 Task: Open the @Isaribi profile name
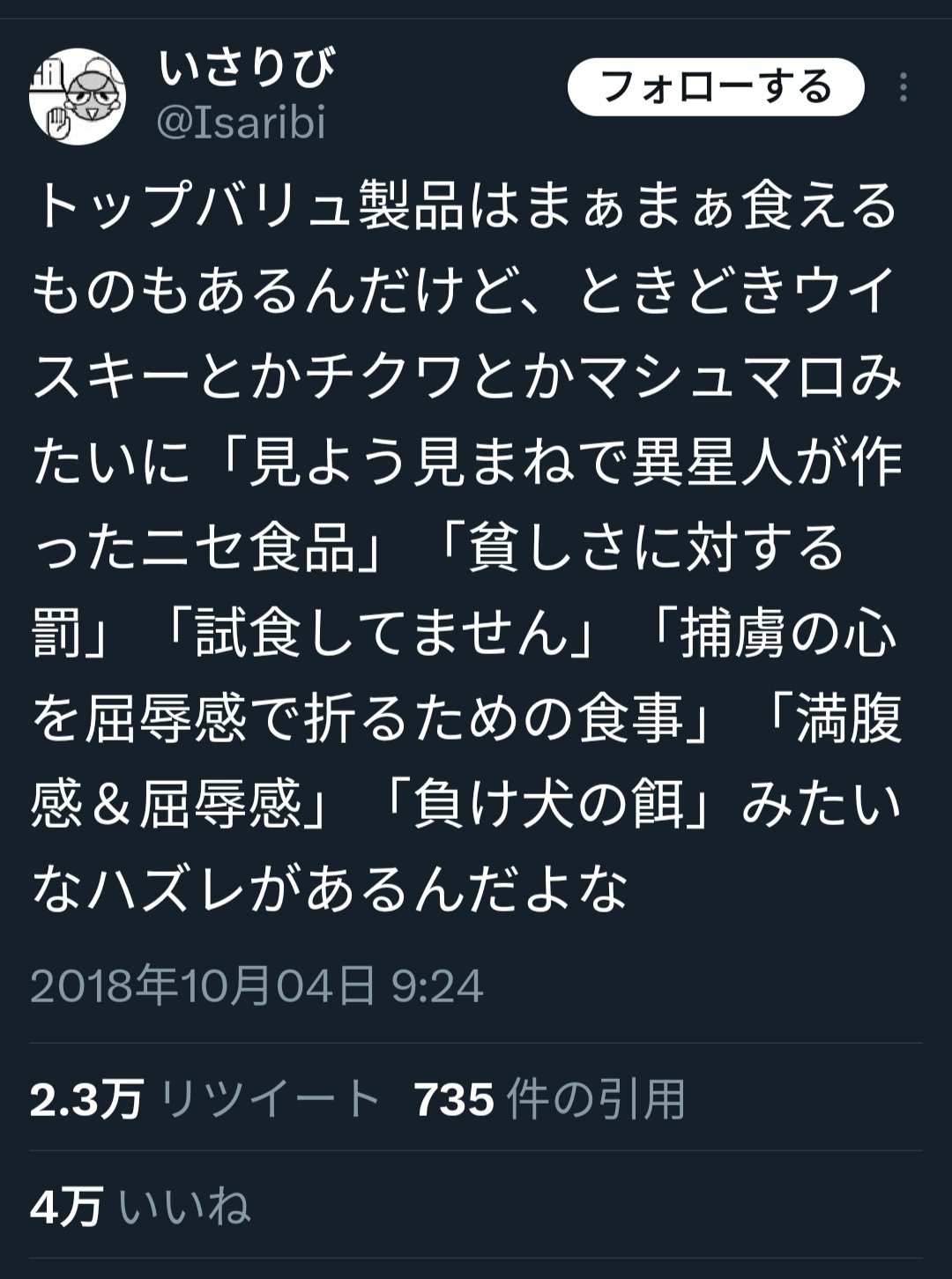pyautogui.click(x=241, y=123)
